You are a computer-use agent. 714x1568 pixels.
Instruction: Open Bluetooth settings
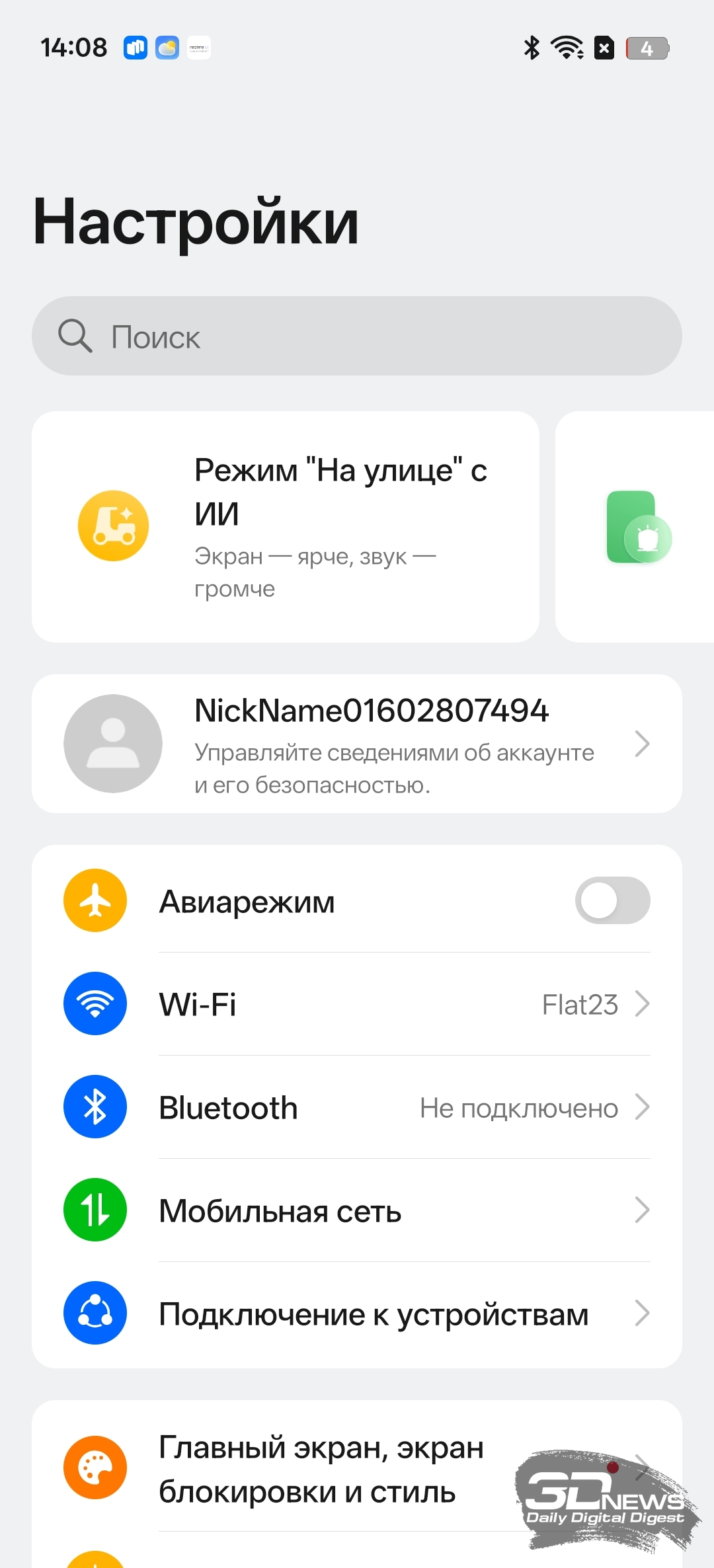[357, 1107]
